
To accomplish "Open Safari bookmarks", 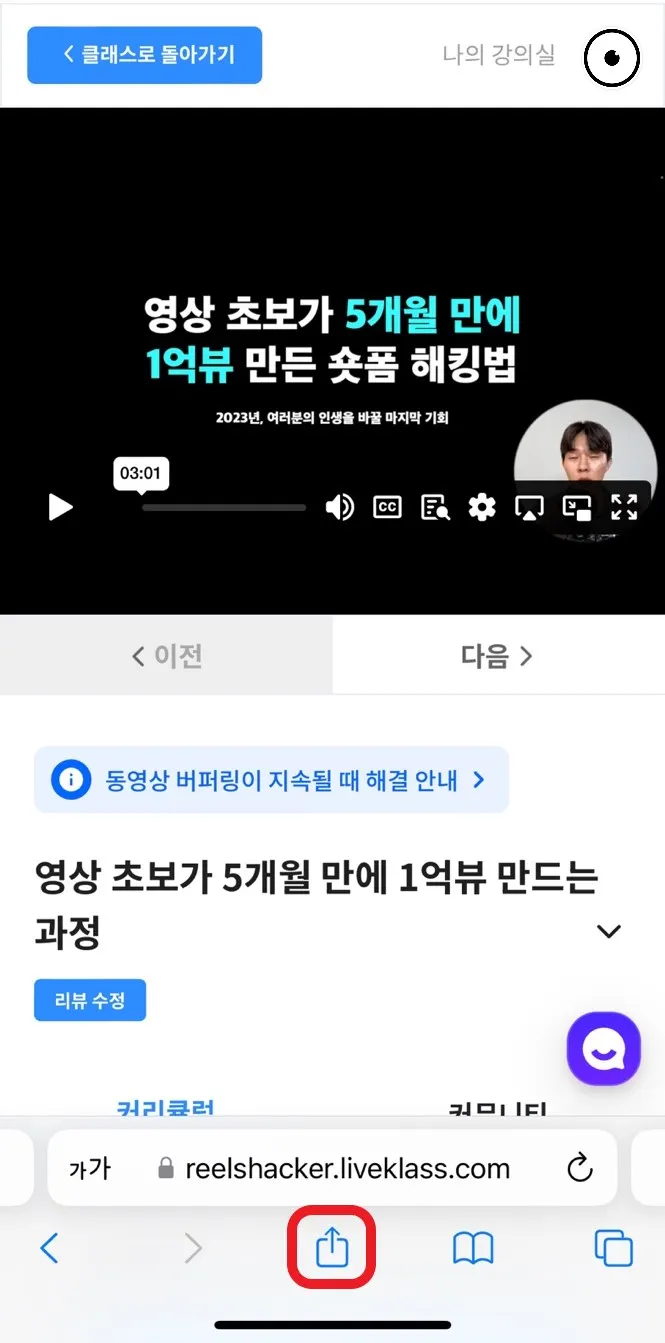I will [473, 1247].
